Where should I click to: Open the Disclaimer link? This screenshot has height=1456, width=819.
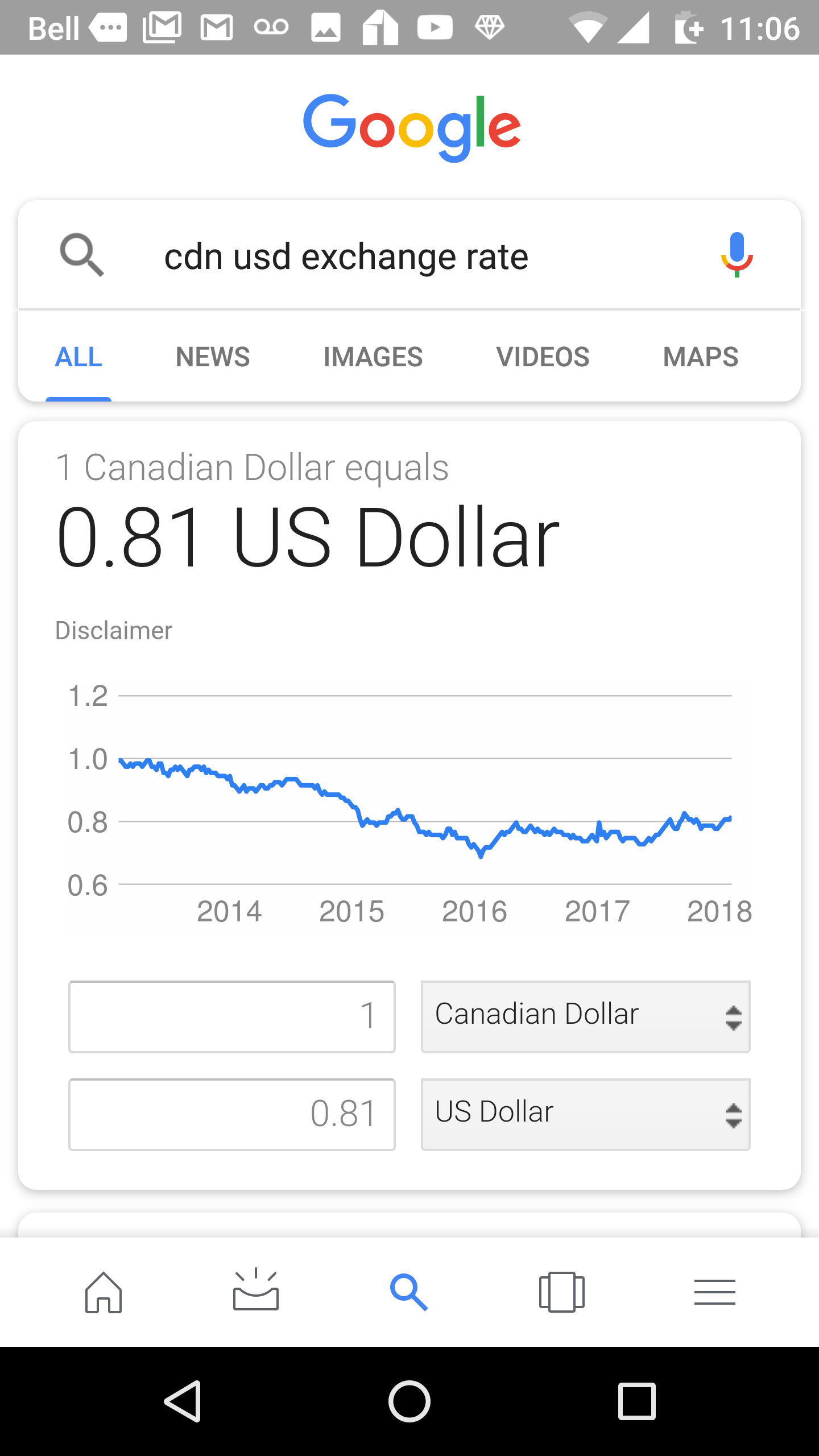pos(114,631)
